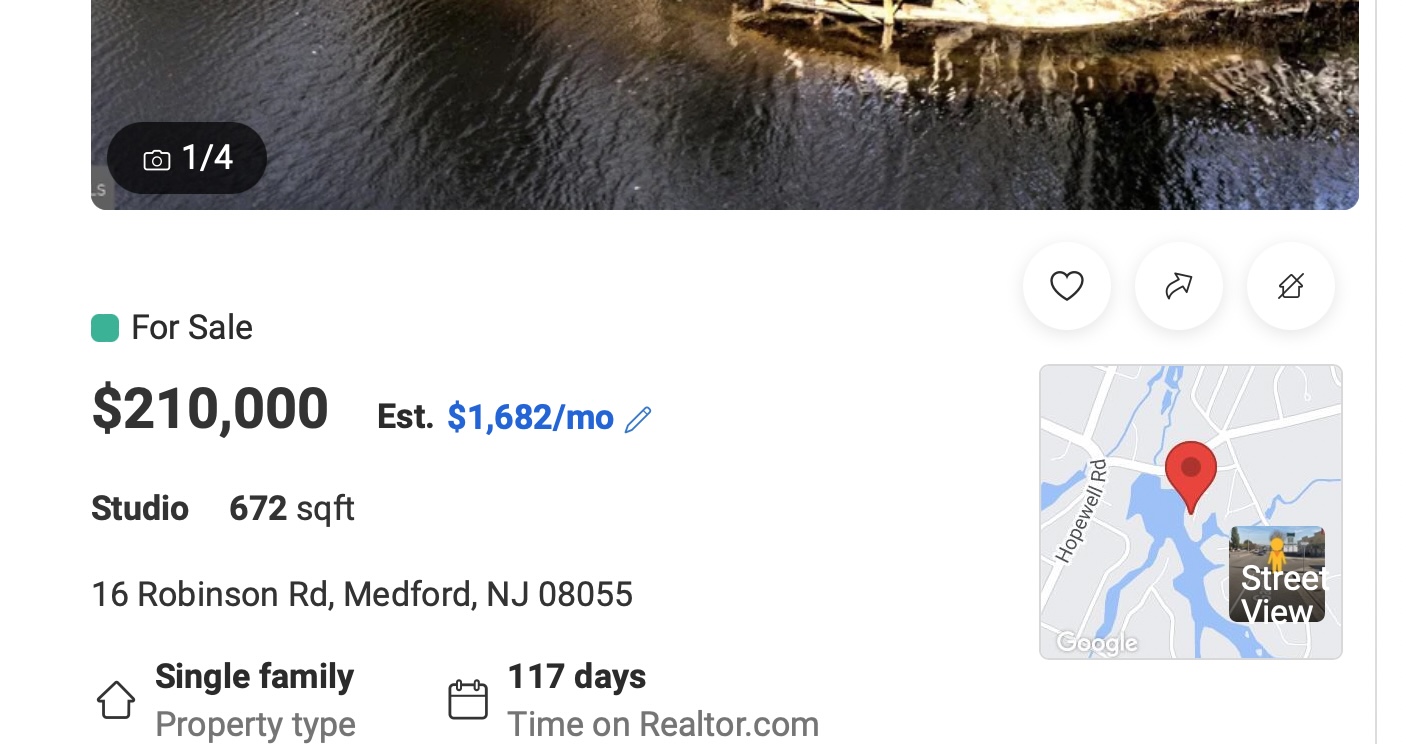Edit the estimated monthly payment
Screen dimensions: 1406x744
pyautogui.click(x=638, y=419)
